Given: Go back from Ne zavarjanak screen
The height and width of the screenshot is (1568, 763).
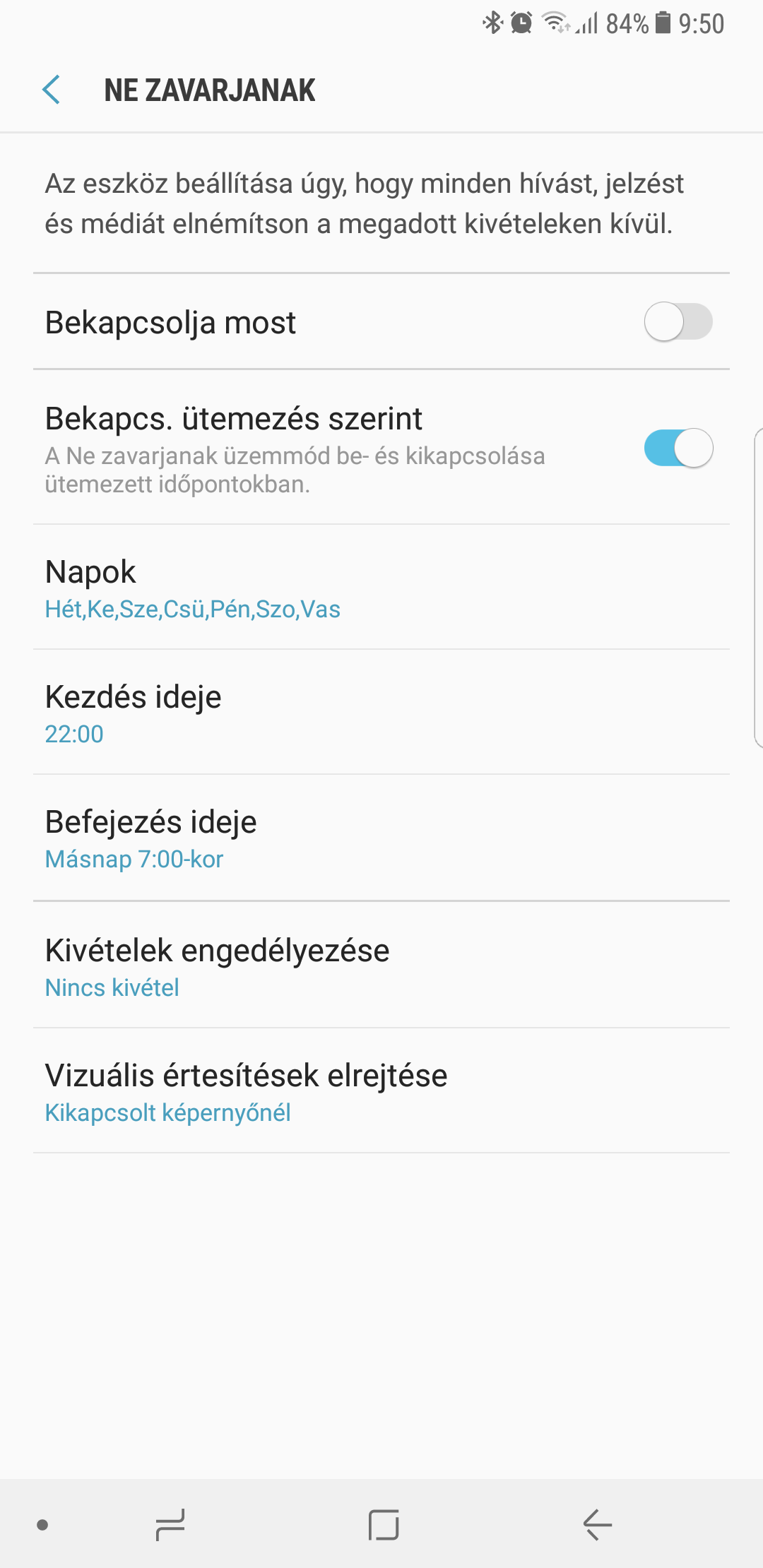Looking at the screenshot, I should tap(51, 90).
